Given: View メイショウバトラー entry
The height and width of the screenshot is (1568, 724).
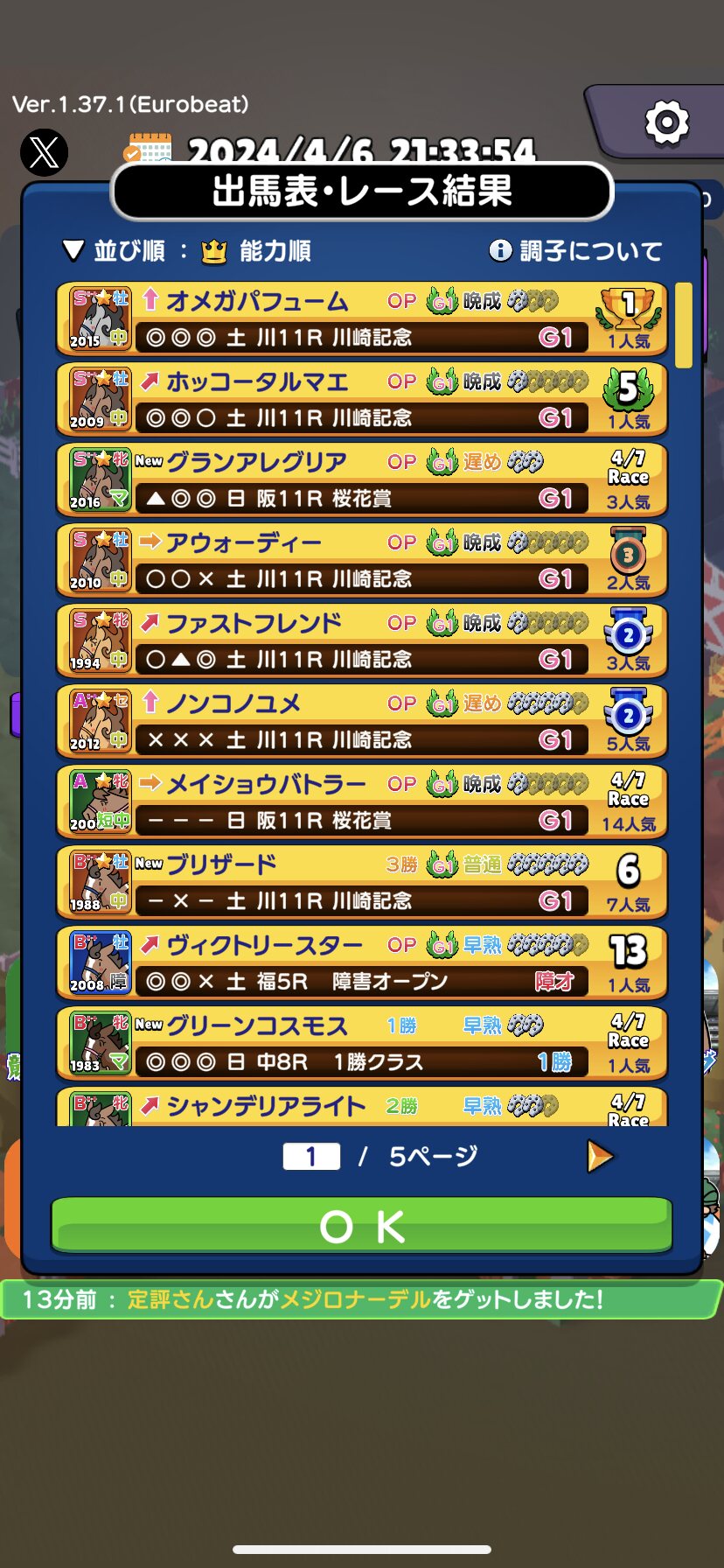Looking at the screenshot, I should tap(361, 802).
